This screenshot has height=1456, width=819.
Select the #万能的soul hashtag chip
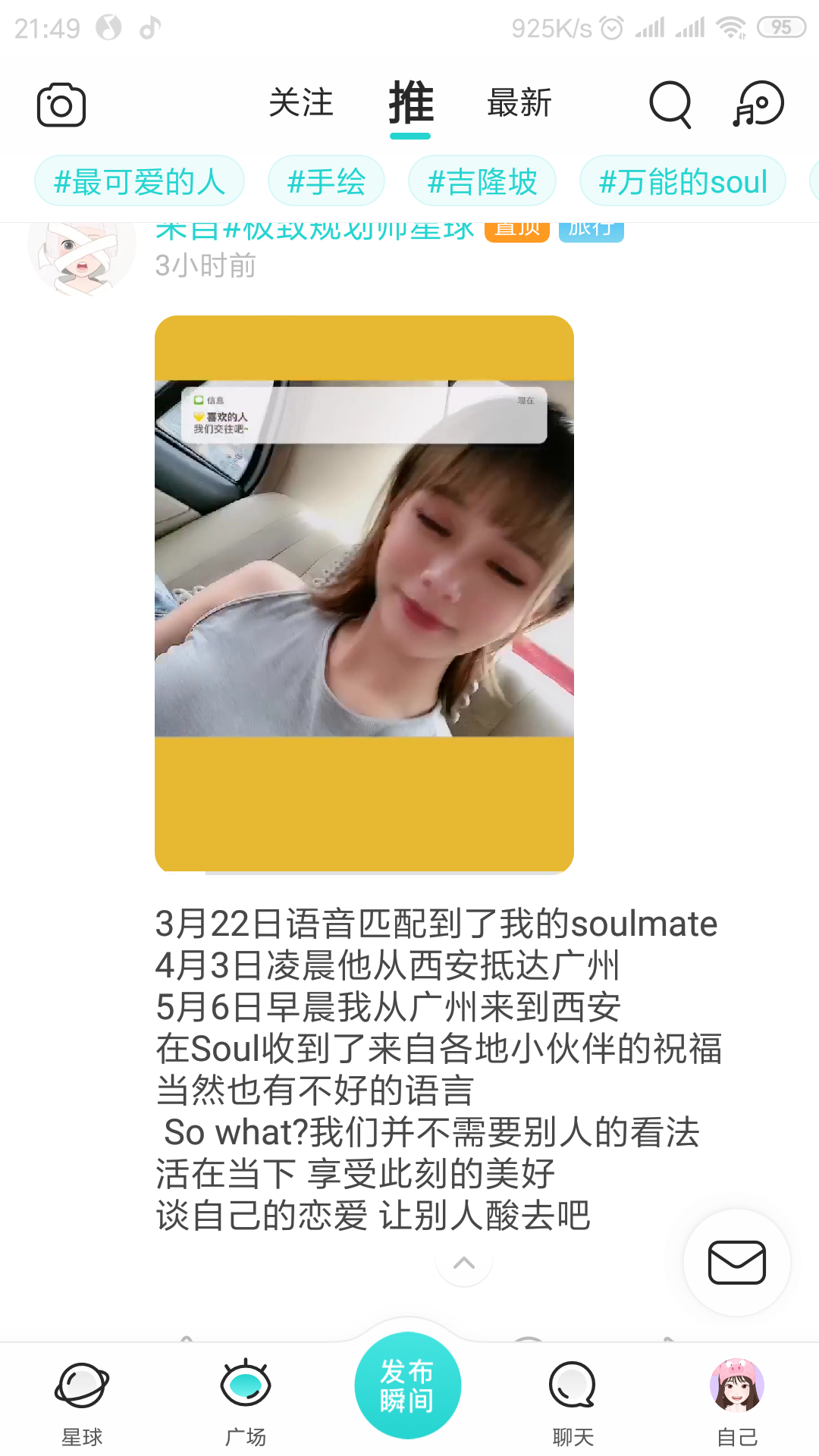pos(682,181)
